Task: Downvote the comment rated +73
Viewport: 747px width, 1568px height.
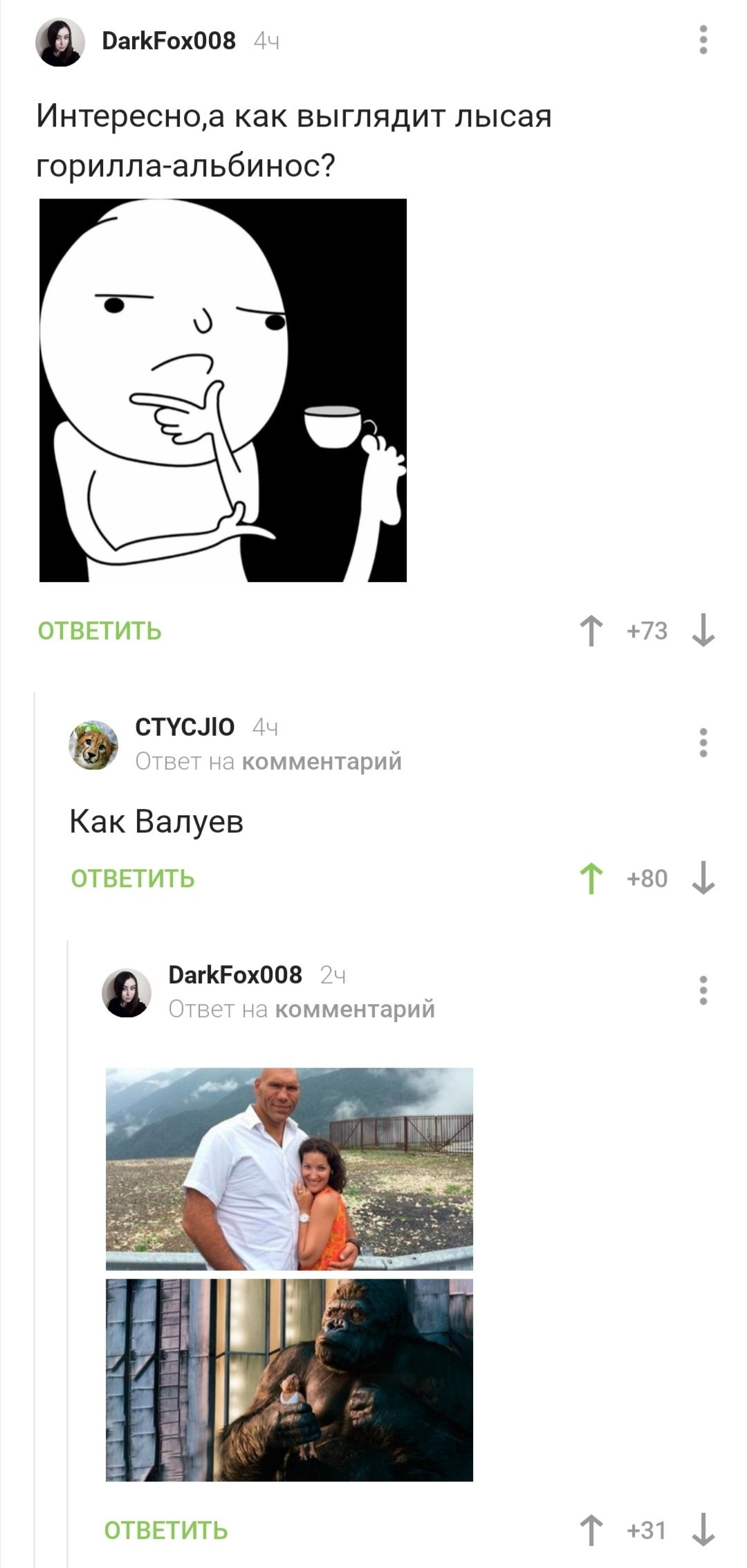Action: (x=703, y=630)
